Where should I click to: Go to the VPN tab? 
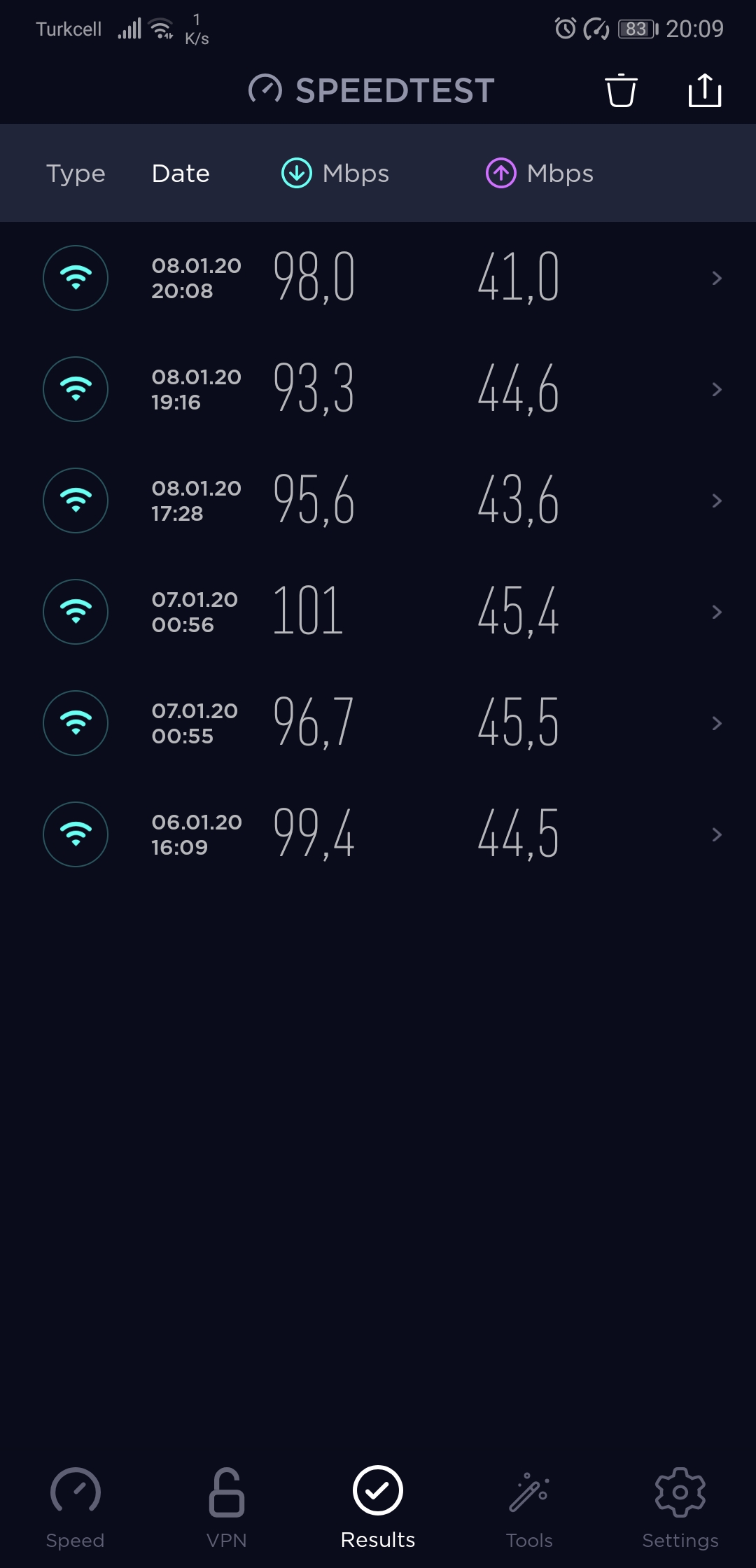click(x=227, y=1508)
